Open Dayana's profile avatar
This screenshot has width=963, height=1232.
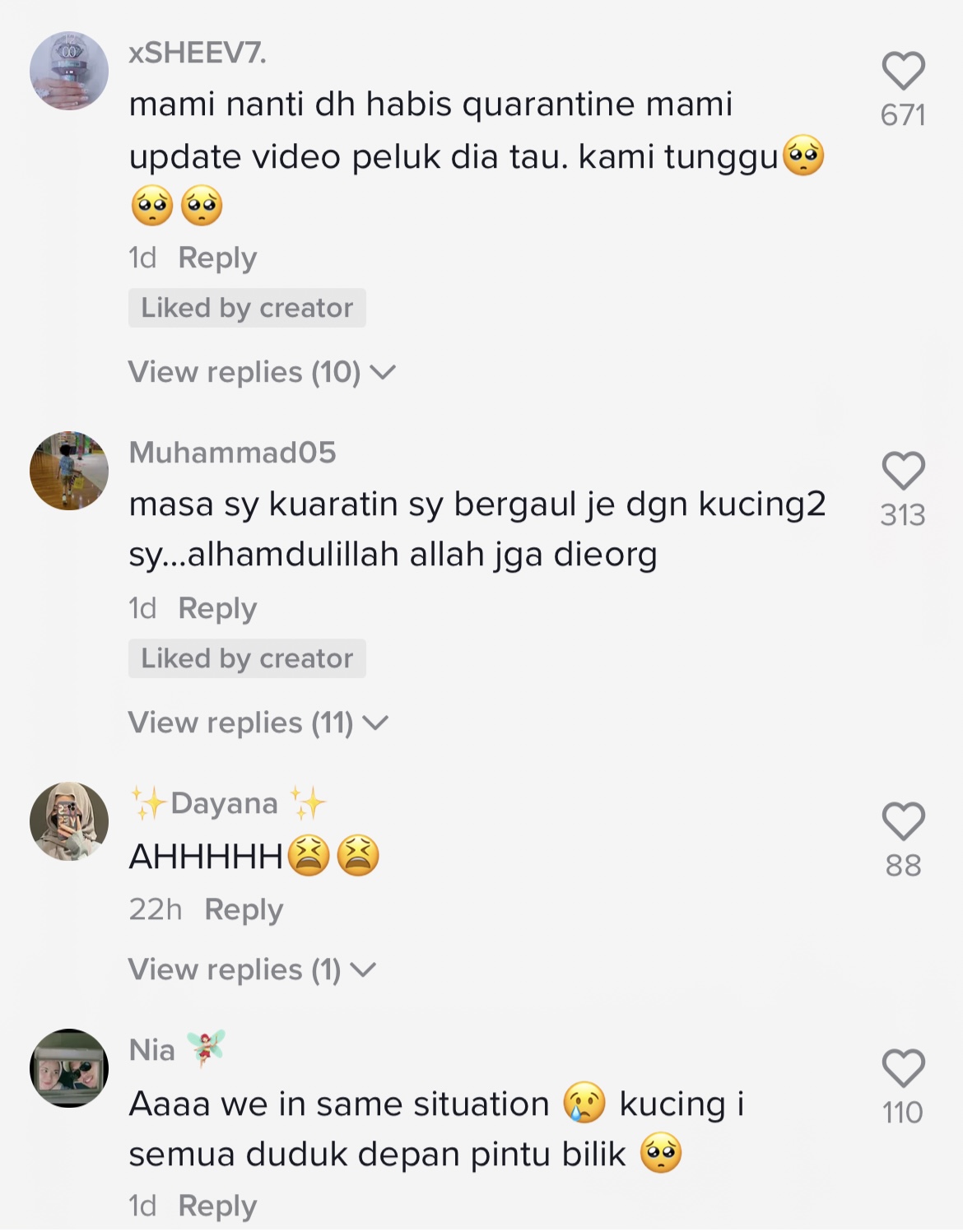click(x=69, y=821)
